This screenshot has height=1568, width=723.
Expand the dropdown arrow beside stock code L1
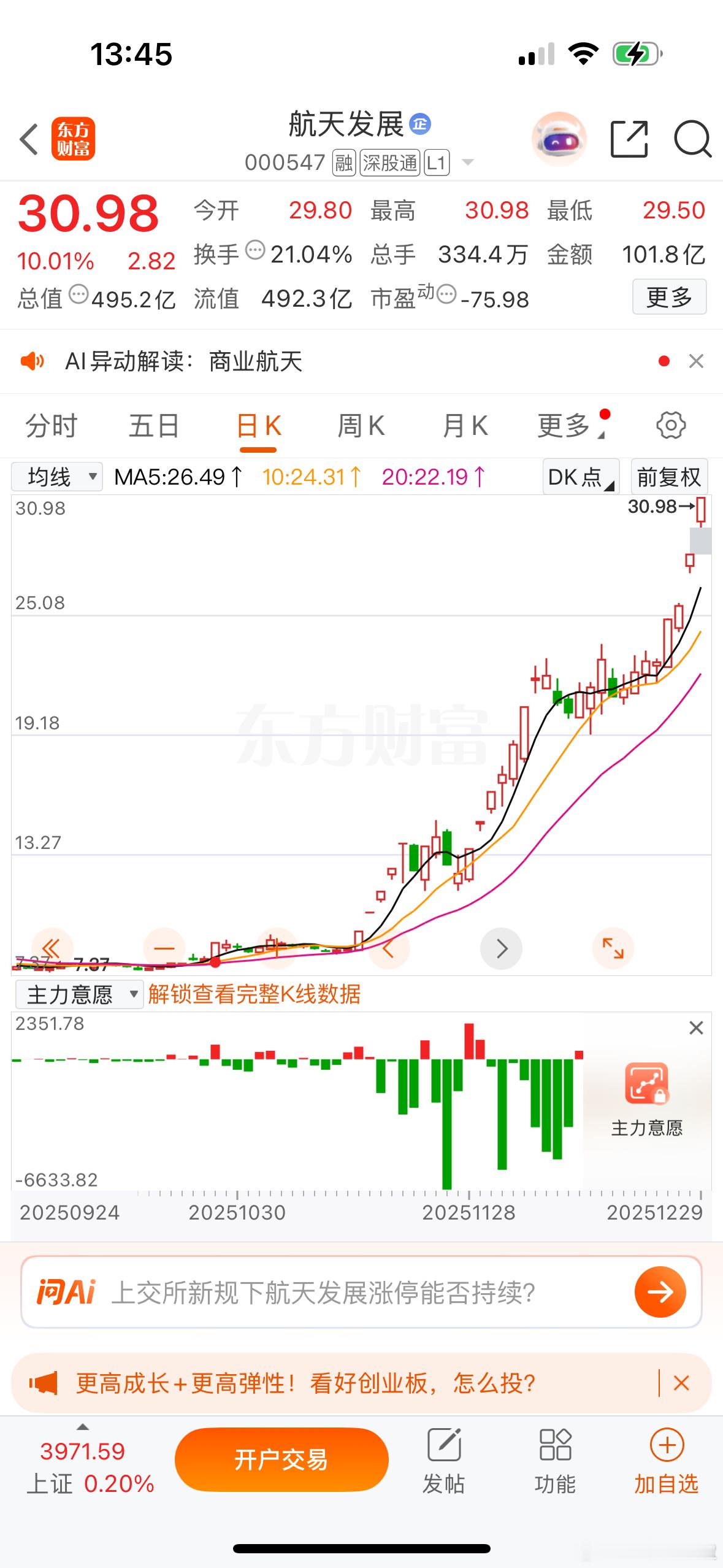(x=467, y=163)
